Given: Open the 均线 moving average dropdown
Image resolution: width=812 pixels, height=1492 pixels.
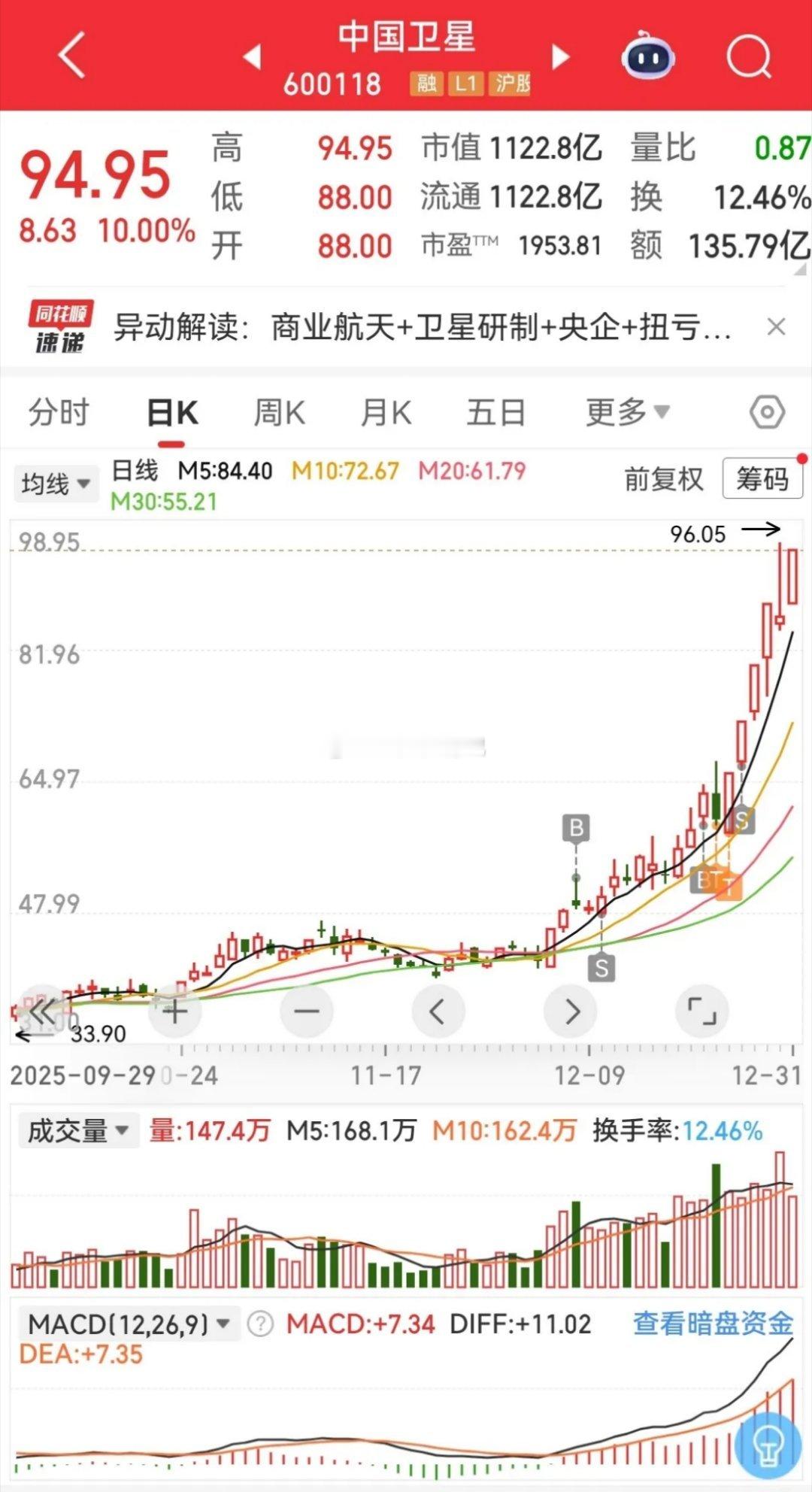Looking at the screenshot, I should (56, 484).
